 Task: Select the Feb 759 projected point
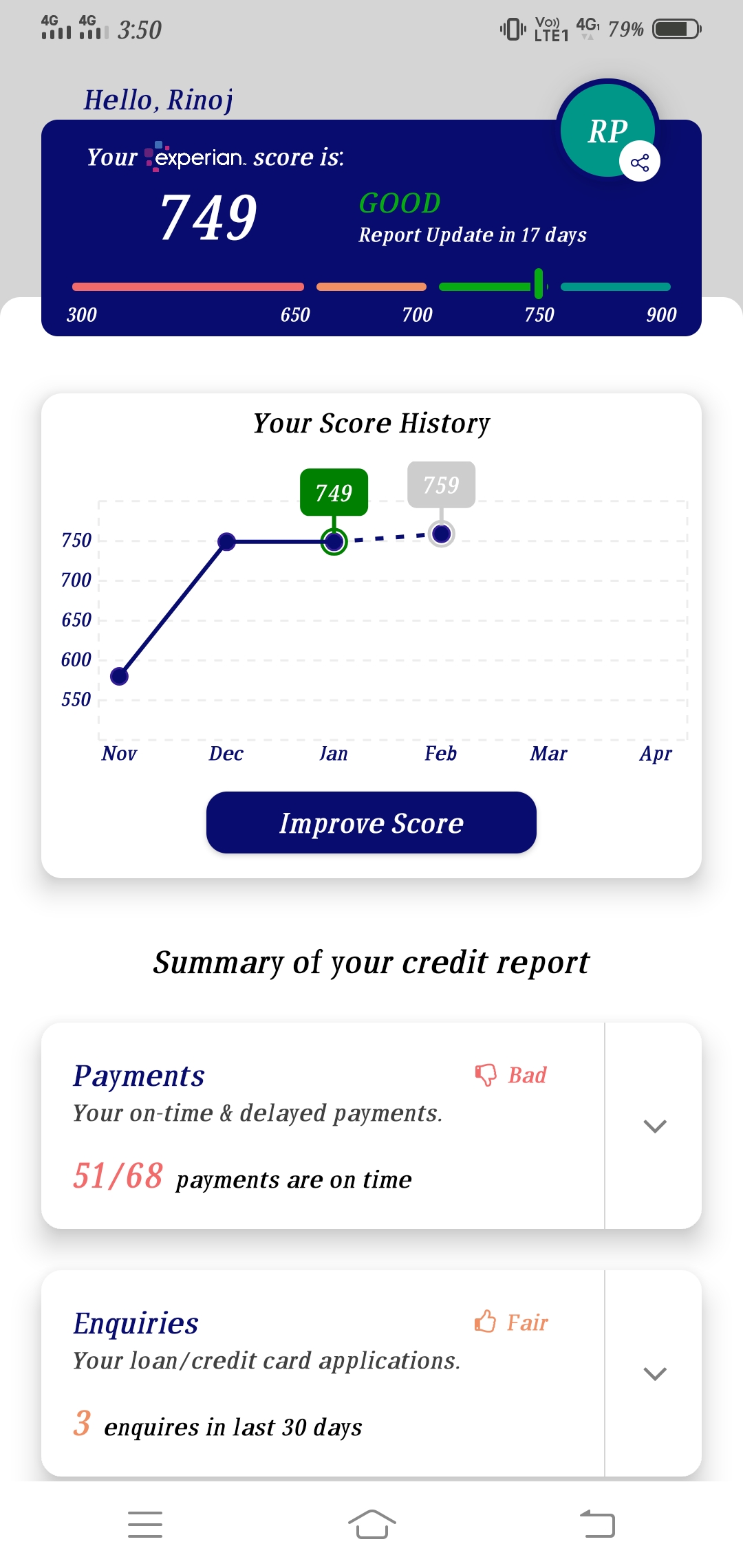[441, 534]
